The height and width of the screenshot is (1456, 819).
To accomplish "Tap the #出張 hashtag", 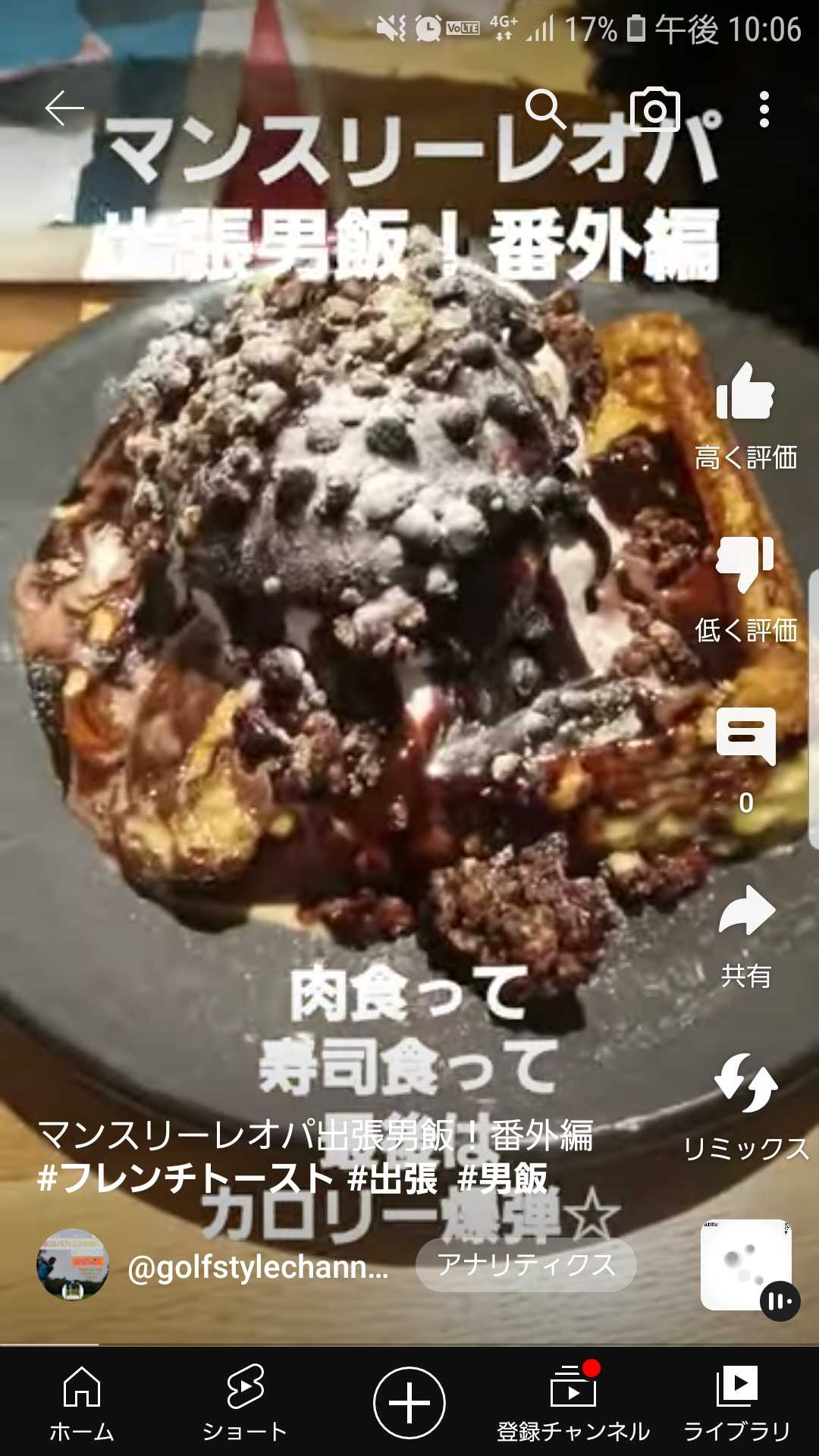I will click(x=393, y=1179).
